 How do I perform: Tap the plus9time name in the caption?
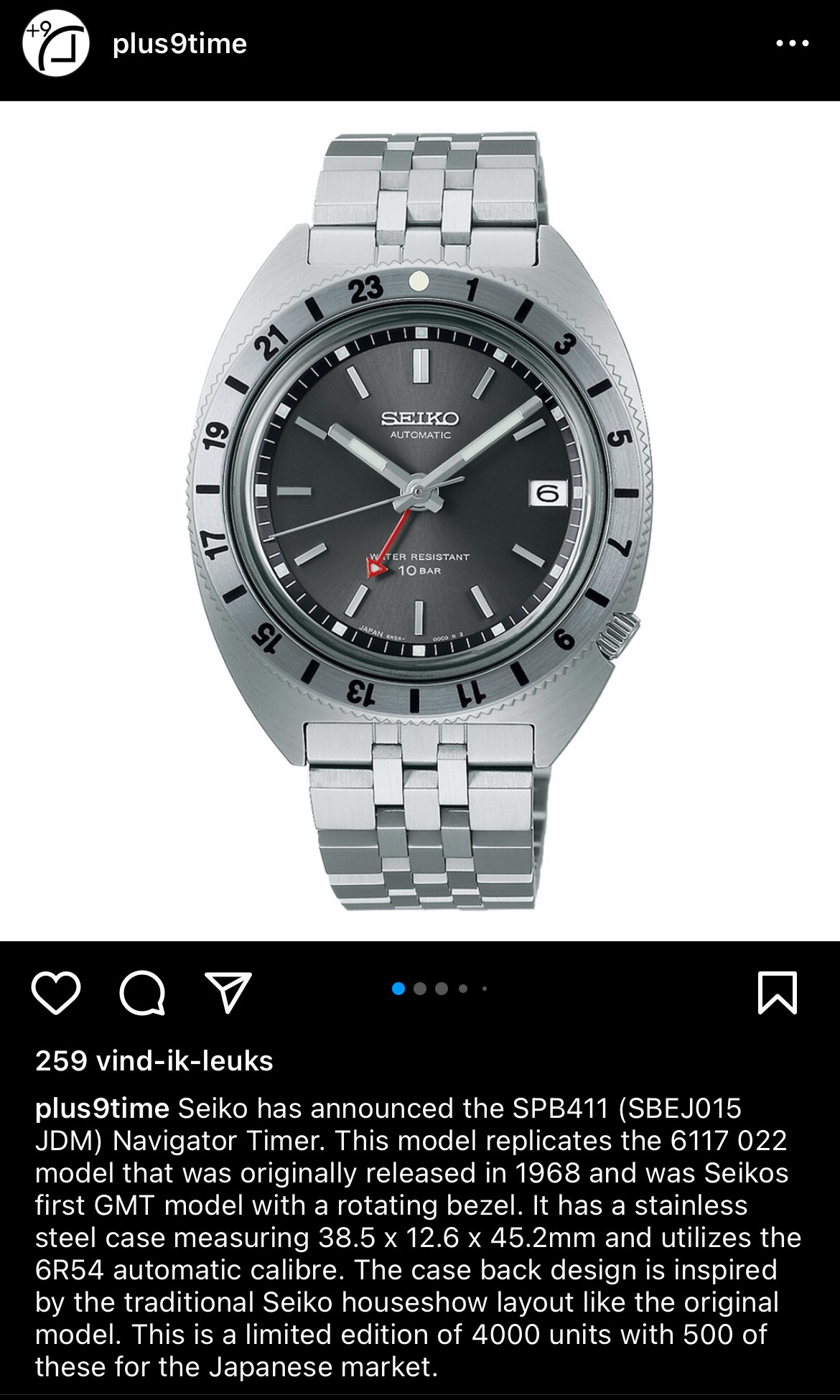102,1109
